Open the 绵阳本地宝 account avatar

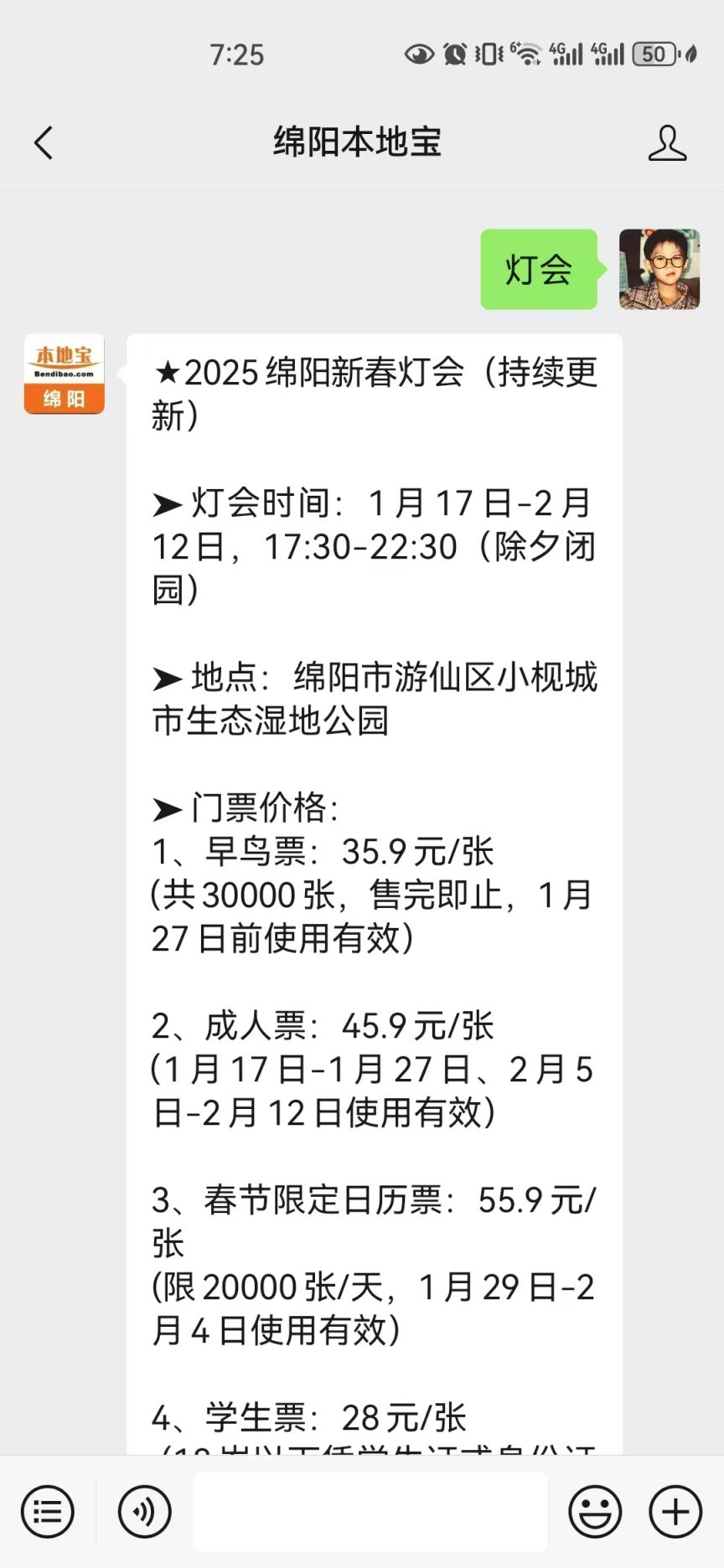(65, 374)
